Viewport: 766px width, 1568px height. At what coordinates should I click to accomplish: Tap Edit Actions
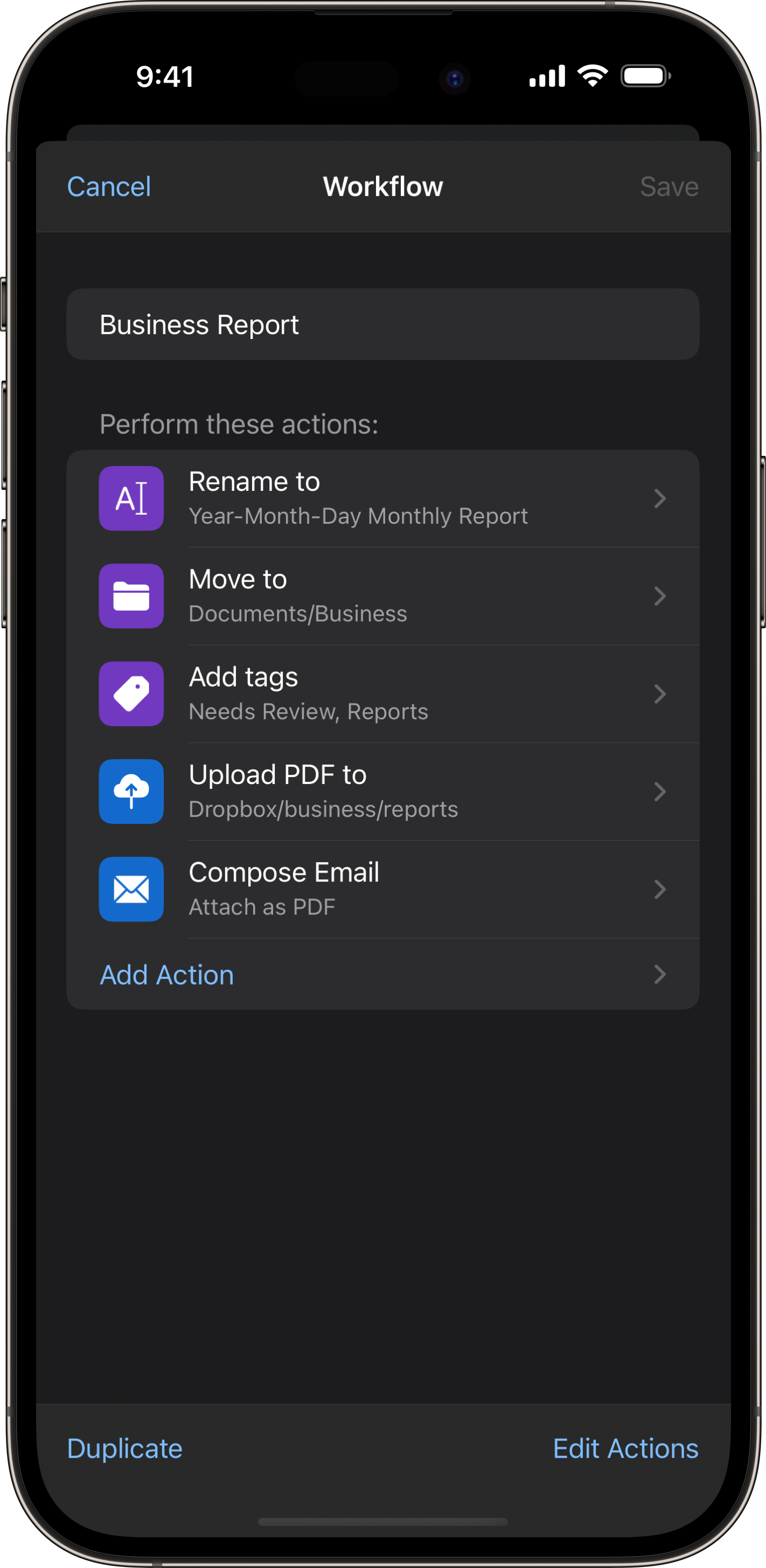(x=625, y=1448)
